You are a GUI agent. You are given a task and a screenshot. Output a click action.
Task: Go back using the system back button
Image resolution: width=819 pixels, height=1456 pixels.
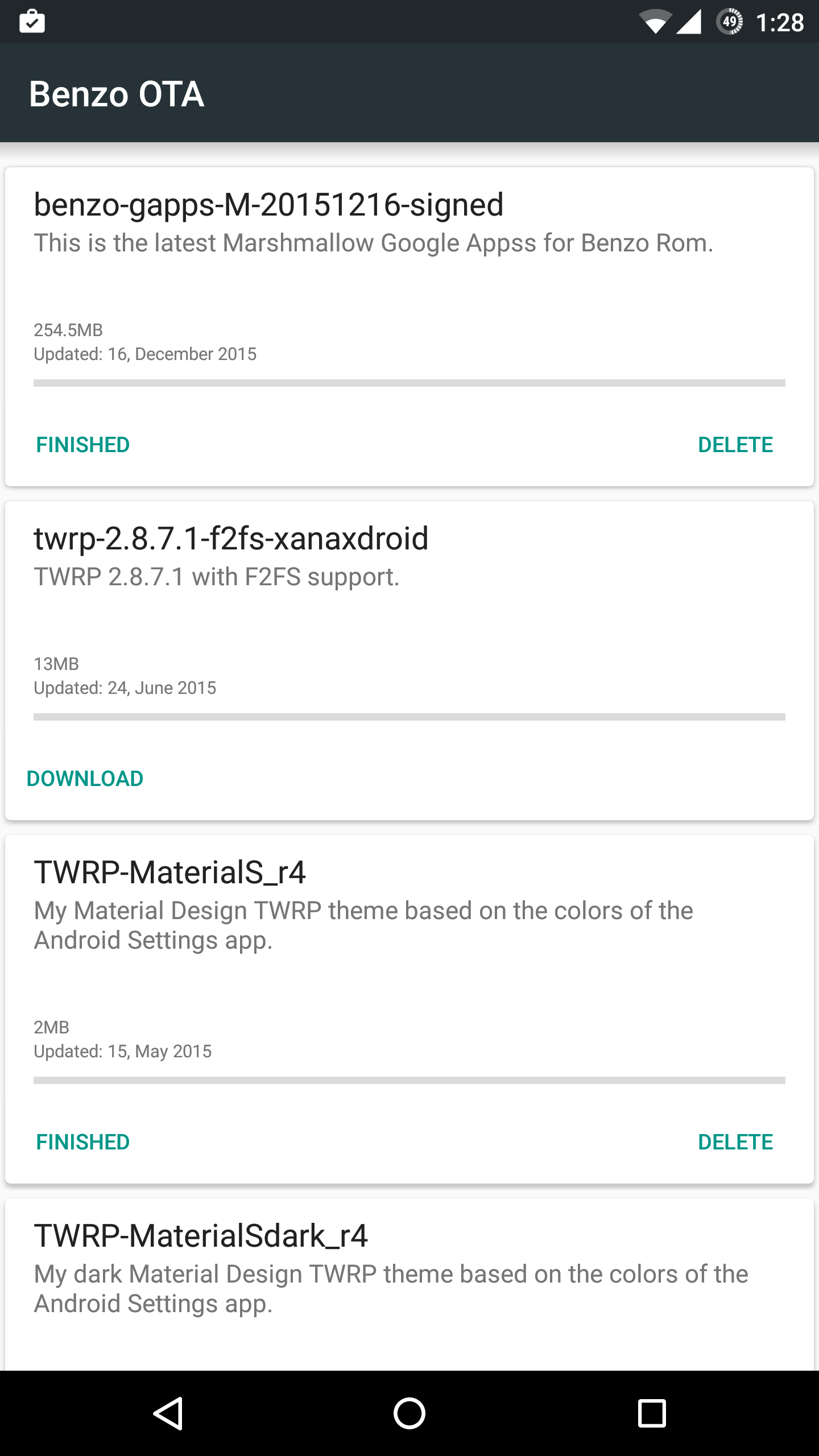pyautogui.click(x=168, y=1413)
